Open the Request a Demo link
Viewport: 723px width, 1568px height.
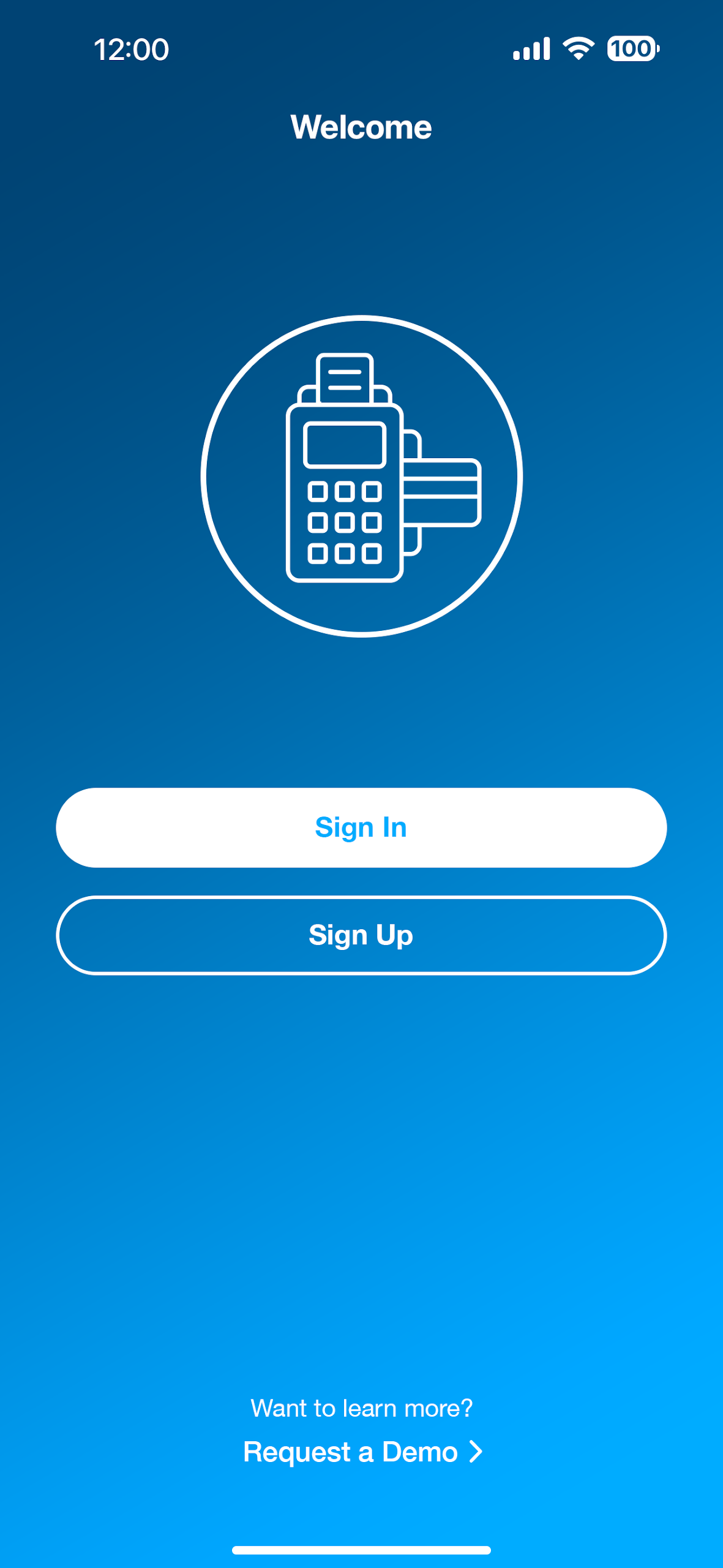(x=362, y=1452)
